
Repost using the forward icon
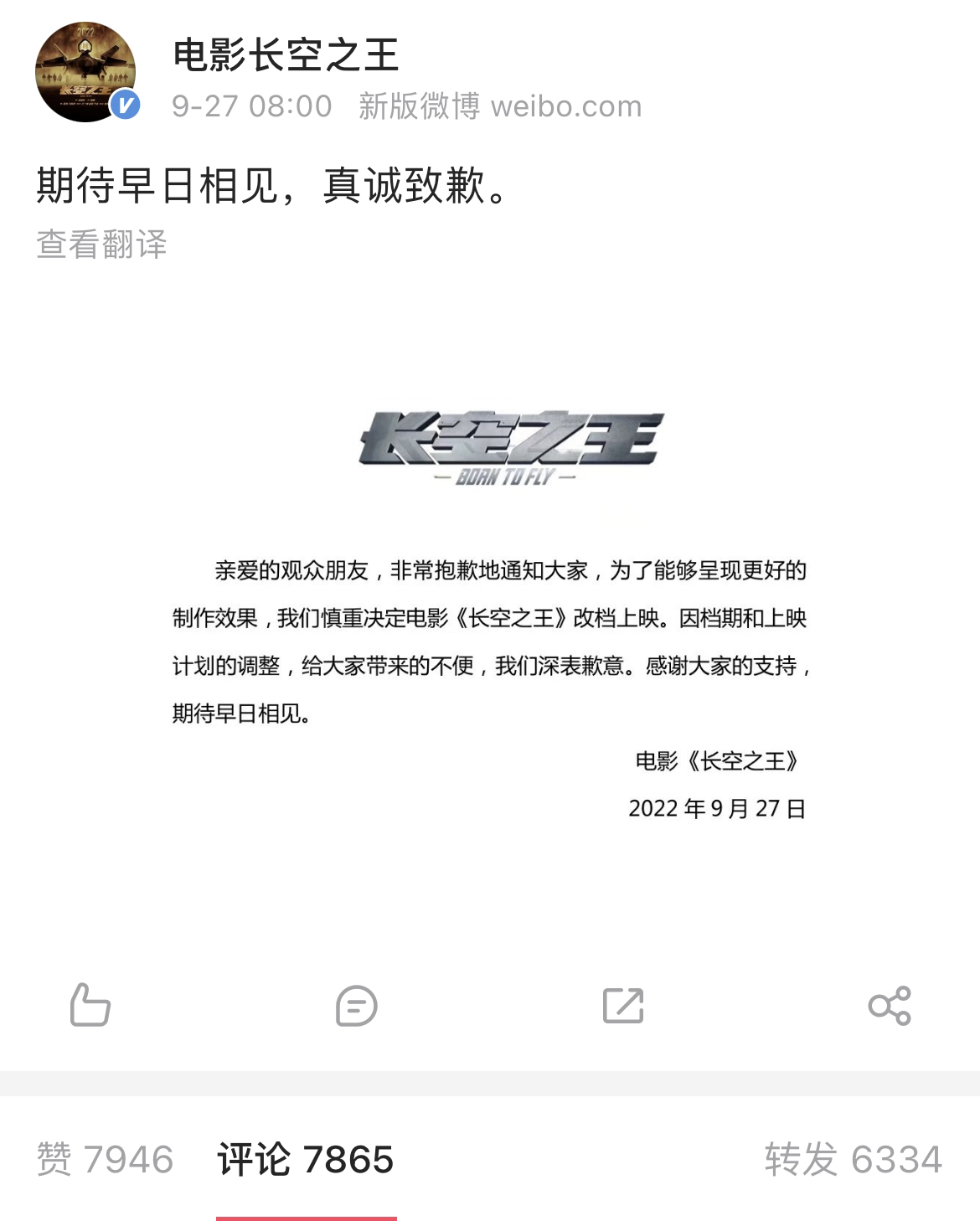point(623,1006)
